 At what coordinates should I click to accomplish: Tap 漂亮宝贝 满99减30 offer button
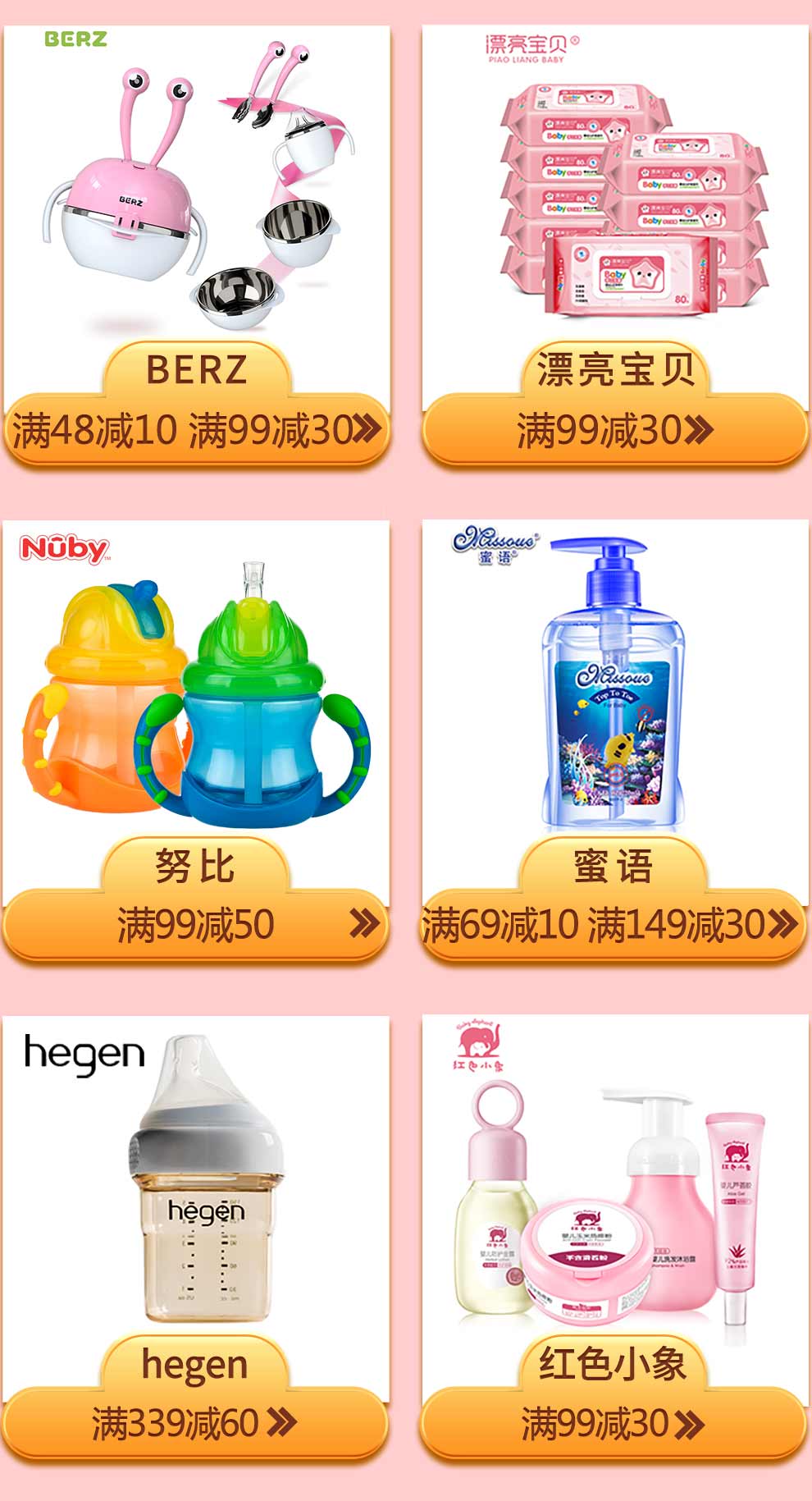click(x=614, y=430)
